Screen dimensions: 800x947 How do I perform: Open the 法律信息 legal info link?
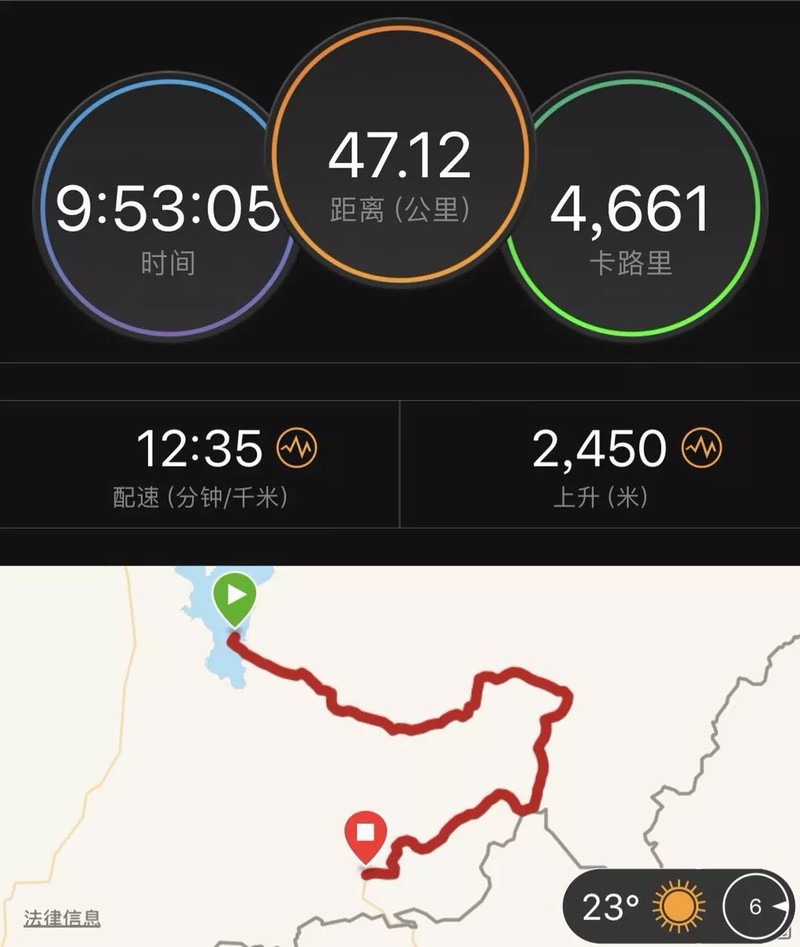62,918
